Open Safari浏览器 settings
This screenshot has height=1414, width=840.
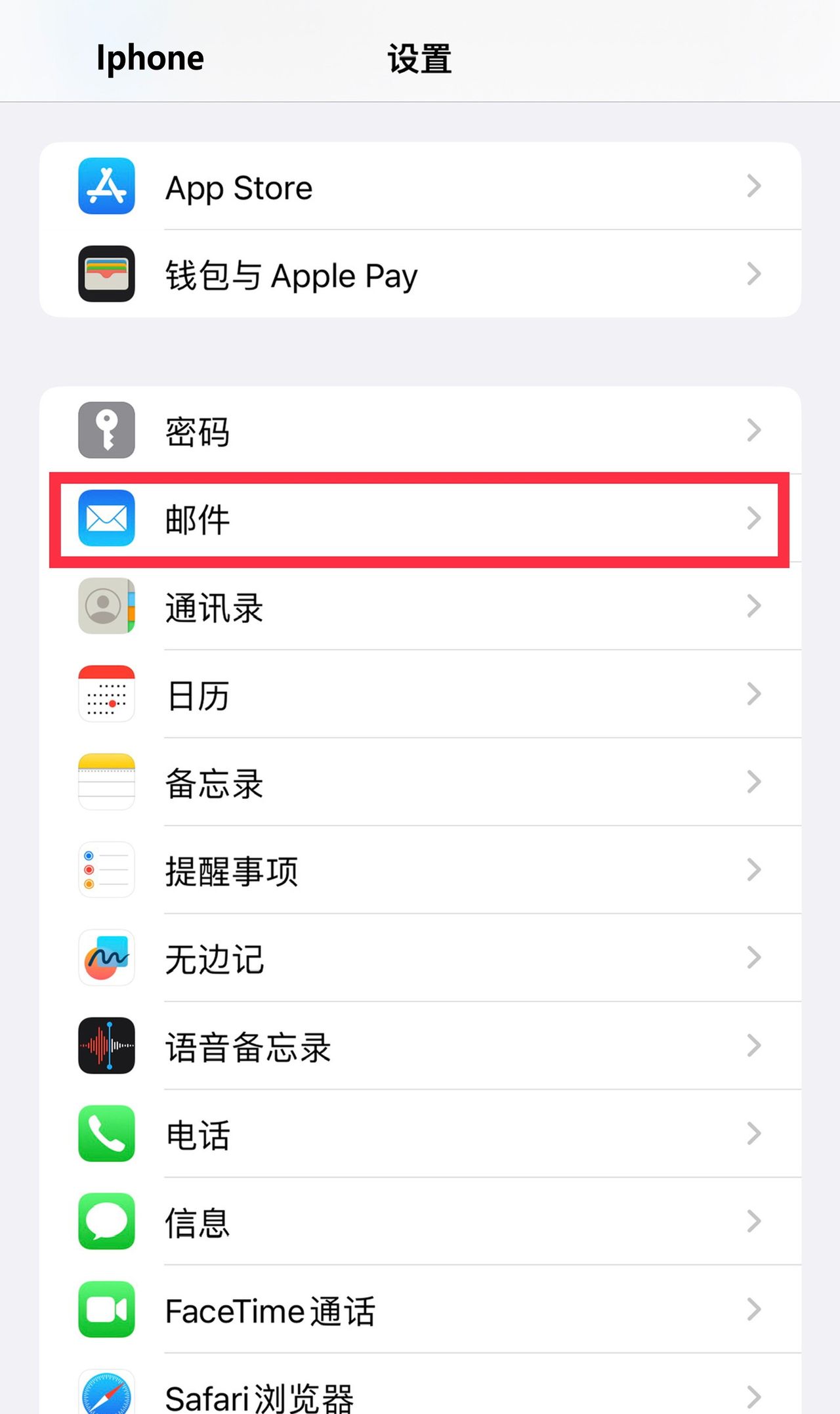[420, 1395]
